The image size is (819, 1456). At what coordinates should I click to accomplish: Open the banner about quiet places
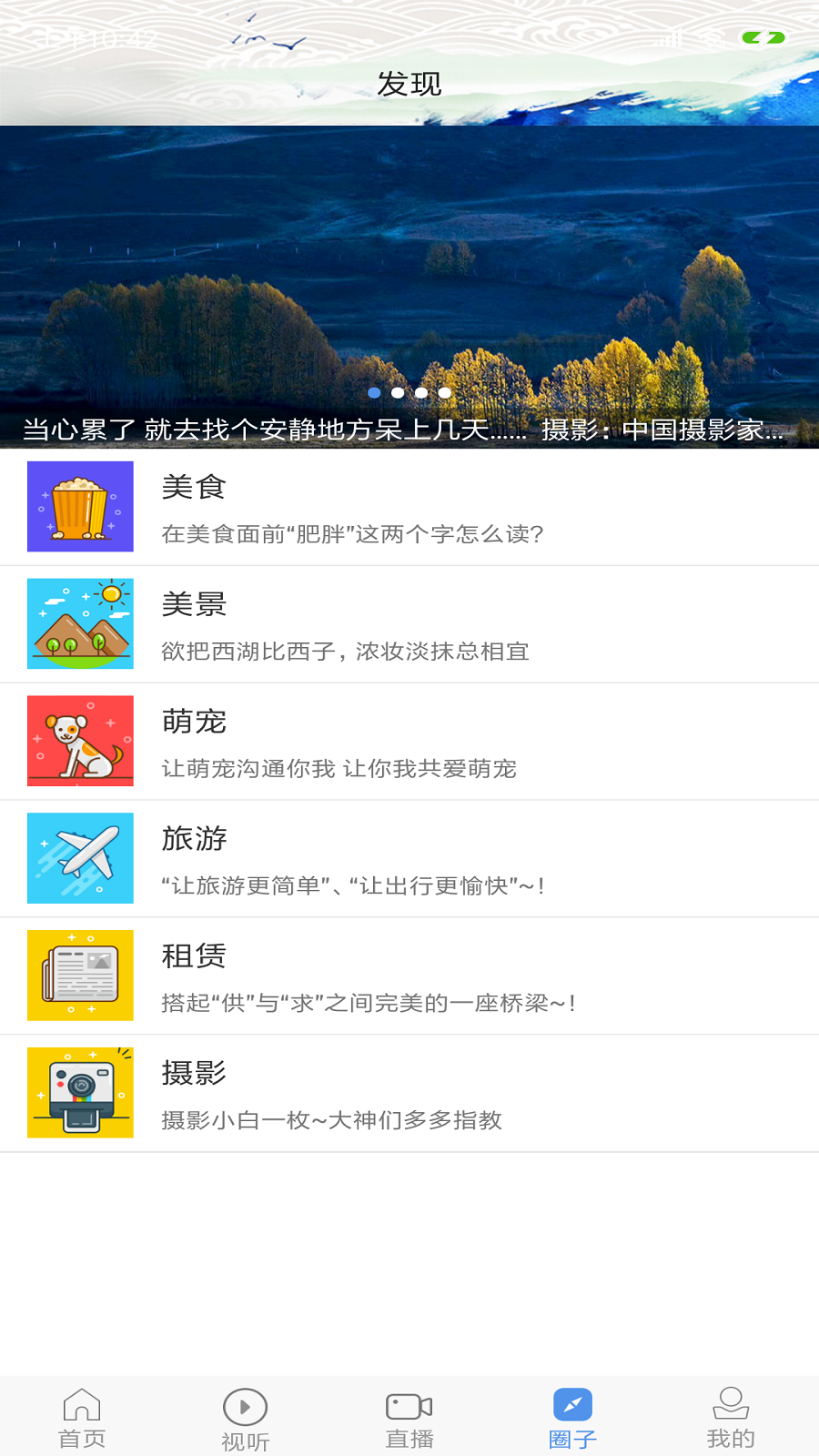[409, 287]
